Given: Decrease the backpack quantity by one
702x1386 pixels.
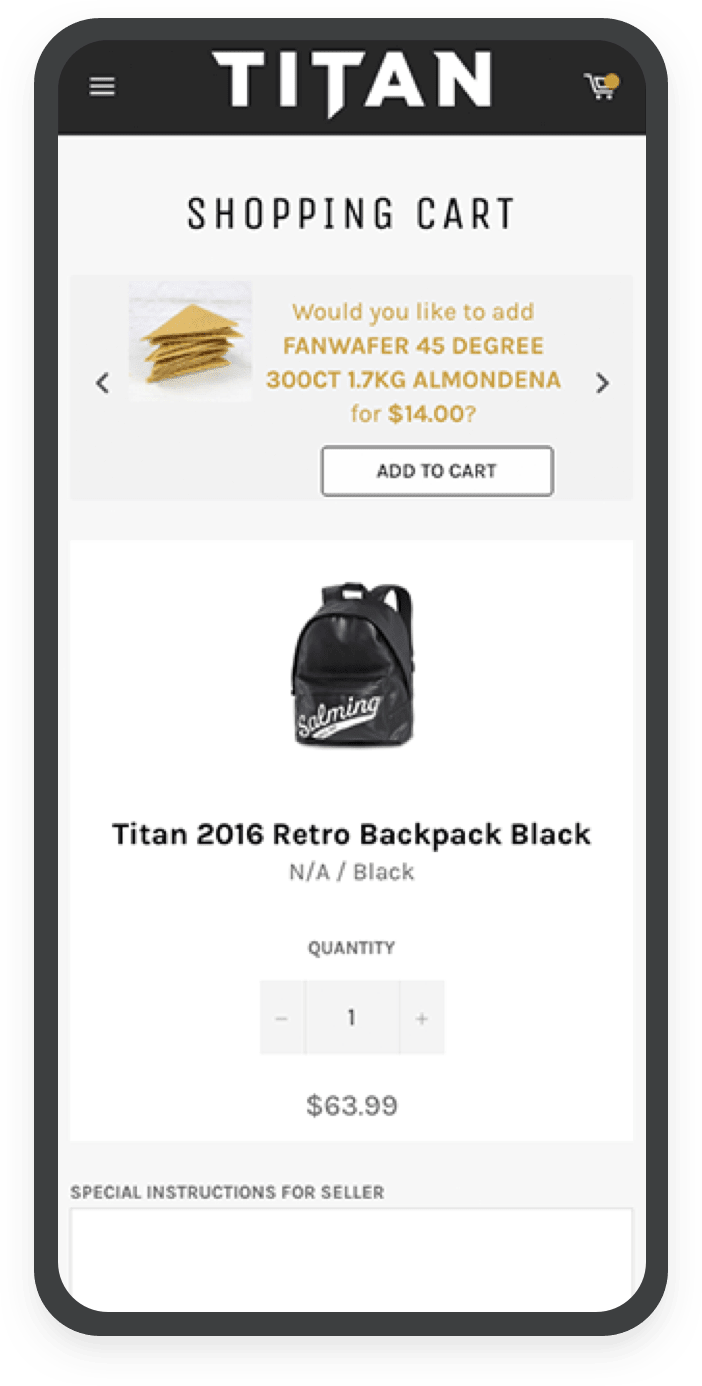Looking at the screenshot, I should pos(282,1018).
